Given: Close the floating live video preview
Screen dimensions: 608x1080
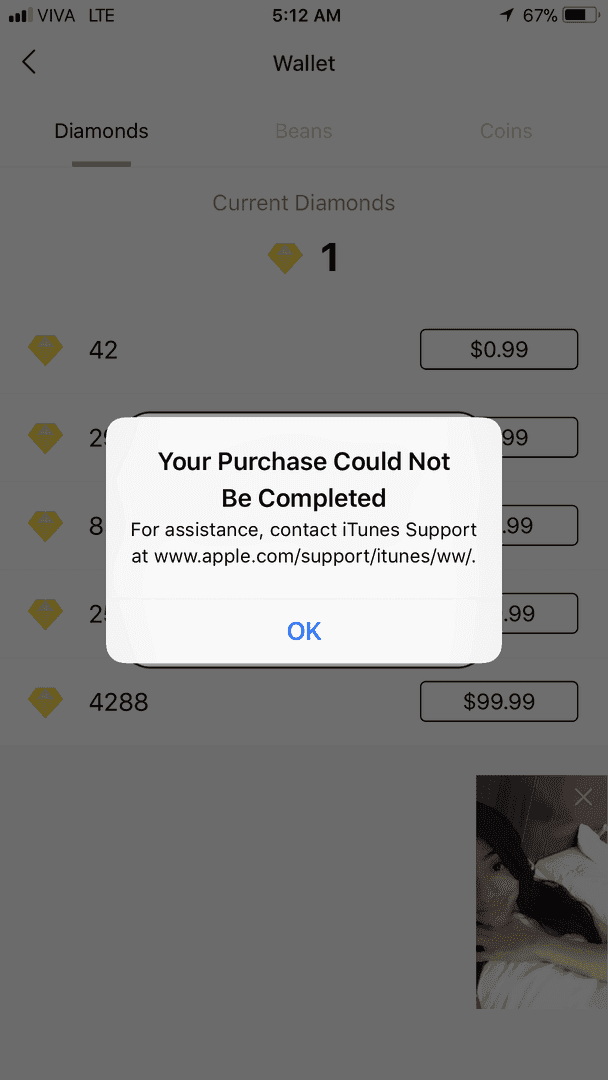Looking at the screenshot, I should click(584, 797).
